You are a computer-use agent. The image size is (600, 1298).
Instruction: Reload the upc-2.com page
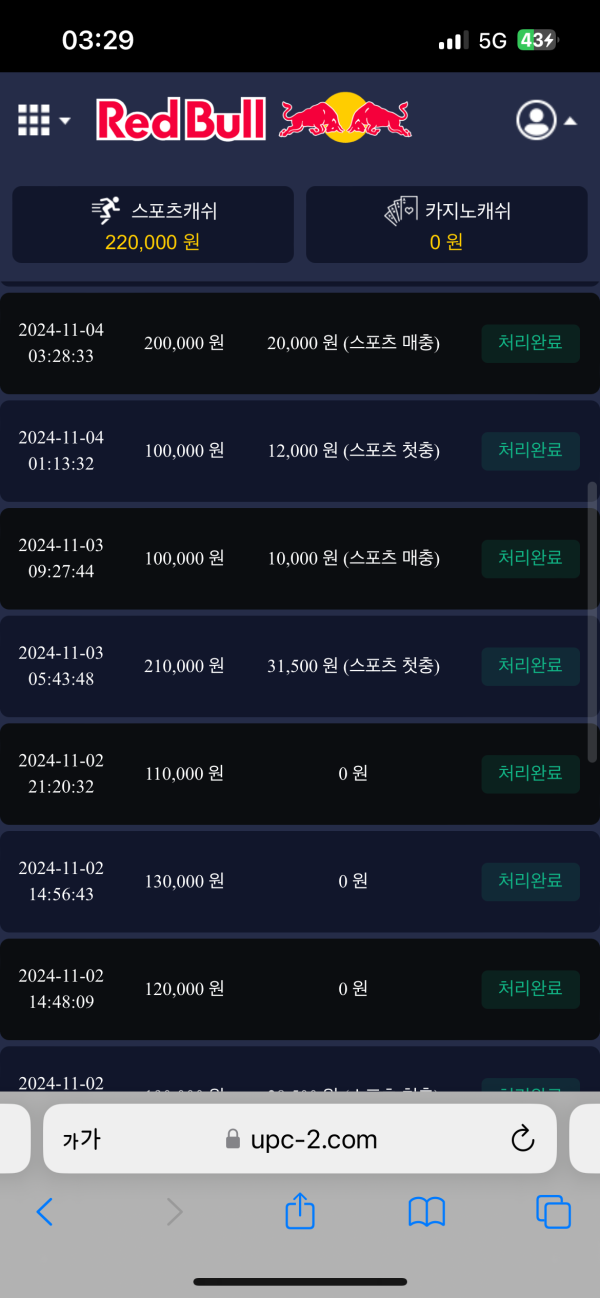[x=522, y=1138]
